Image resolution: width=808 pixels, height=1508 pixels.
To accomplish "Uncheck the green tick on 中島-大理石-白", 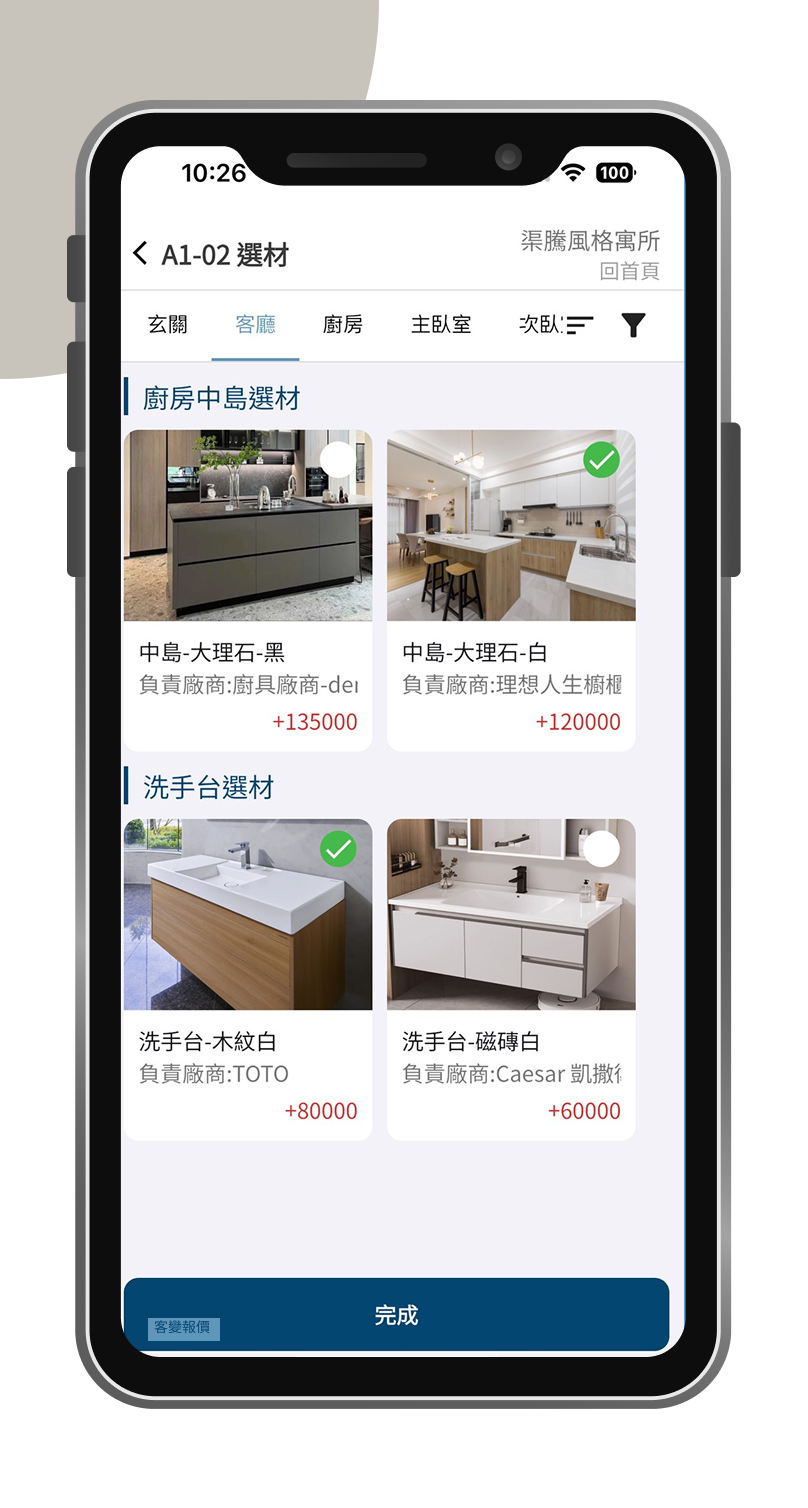I will pyautogui.click(x=601, y=460).
